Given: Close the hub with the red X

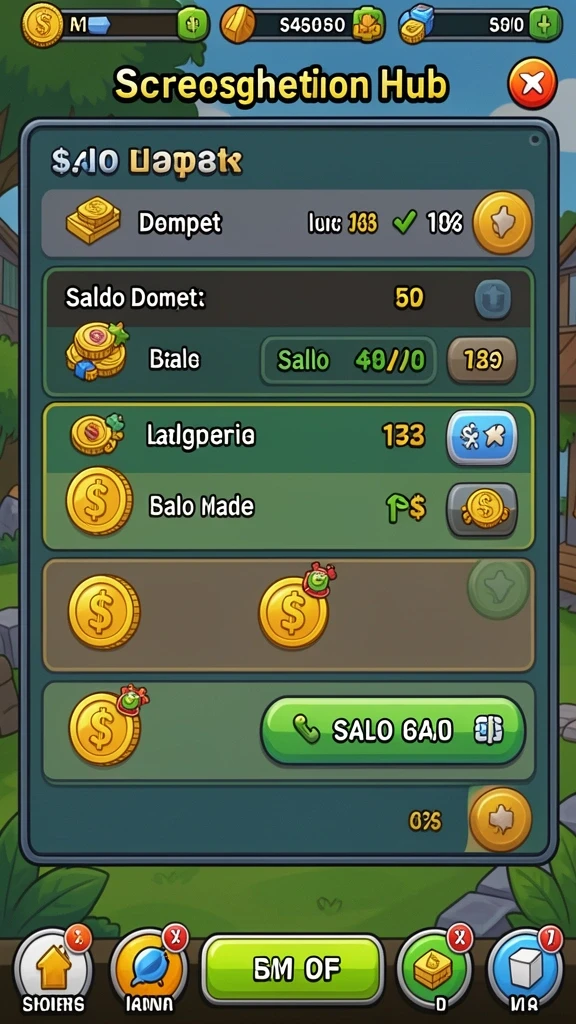Looking at the screenshot, I should pyautogui.click(x=532, y=84).
